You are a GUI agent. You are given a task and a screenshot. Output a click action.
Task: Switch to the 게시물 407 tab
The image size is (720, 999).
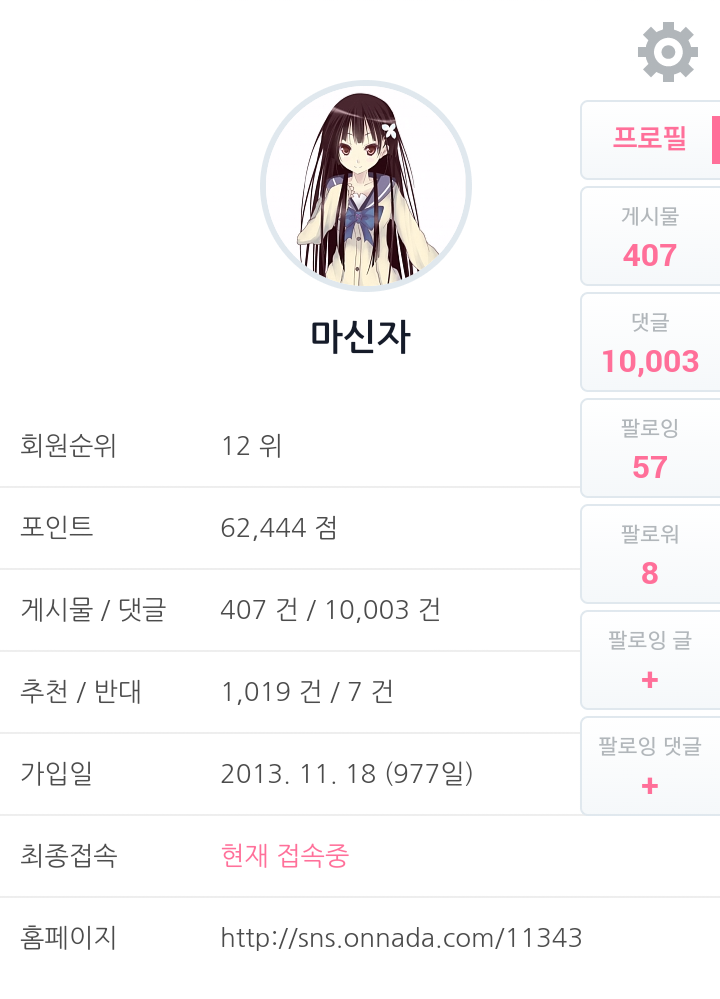[650, 237]
